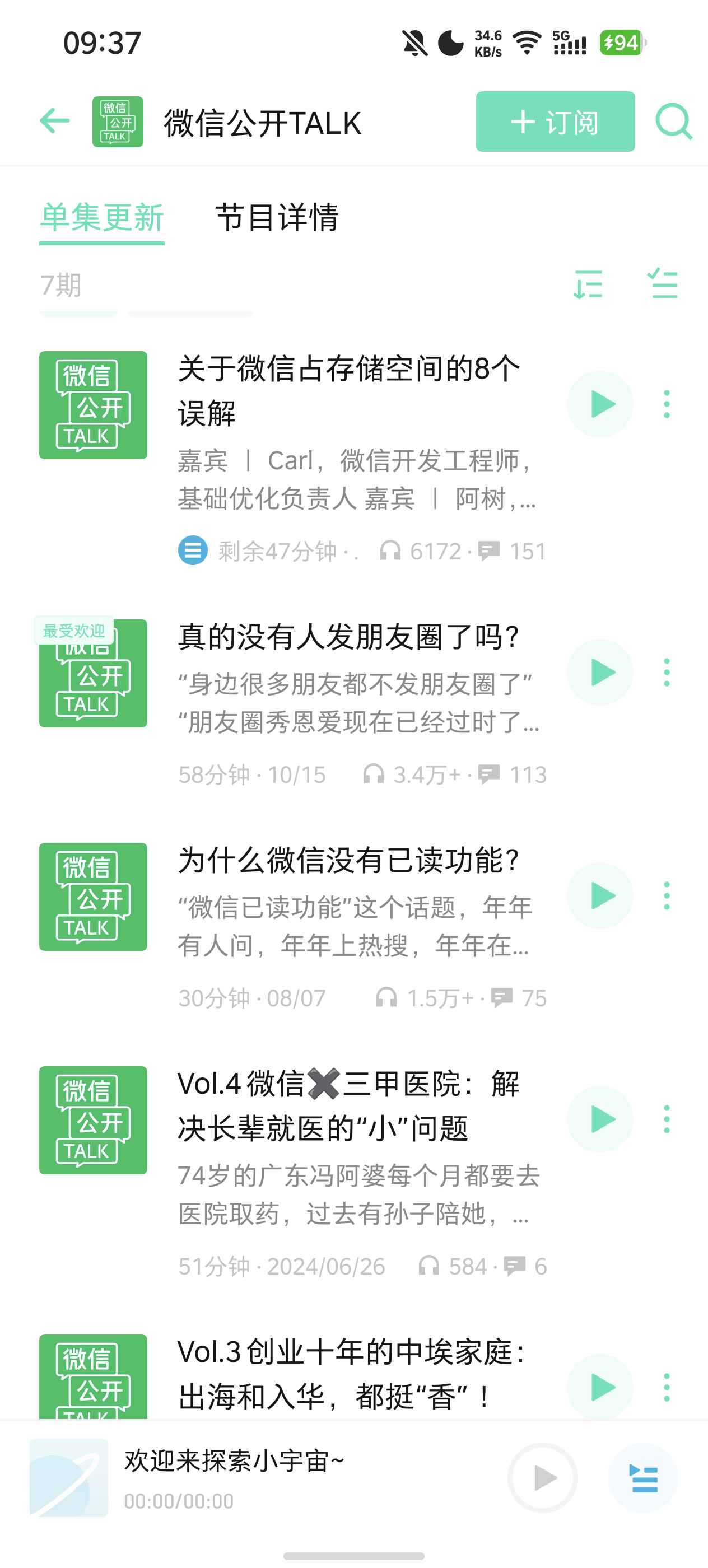Open more options for 真的没有人发朋友圈了吗
This screenshot has width=708, height=1568.
click(x=667, y=673)
